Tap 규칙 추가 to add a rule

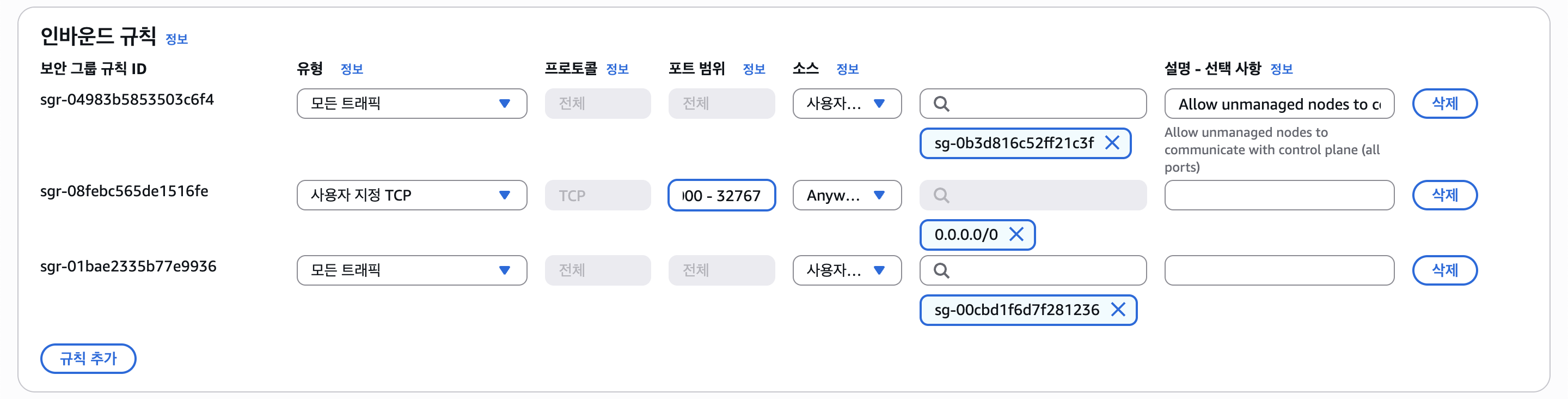88,358
